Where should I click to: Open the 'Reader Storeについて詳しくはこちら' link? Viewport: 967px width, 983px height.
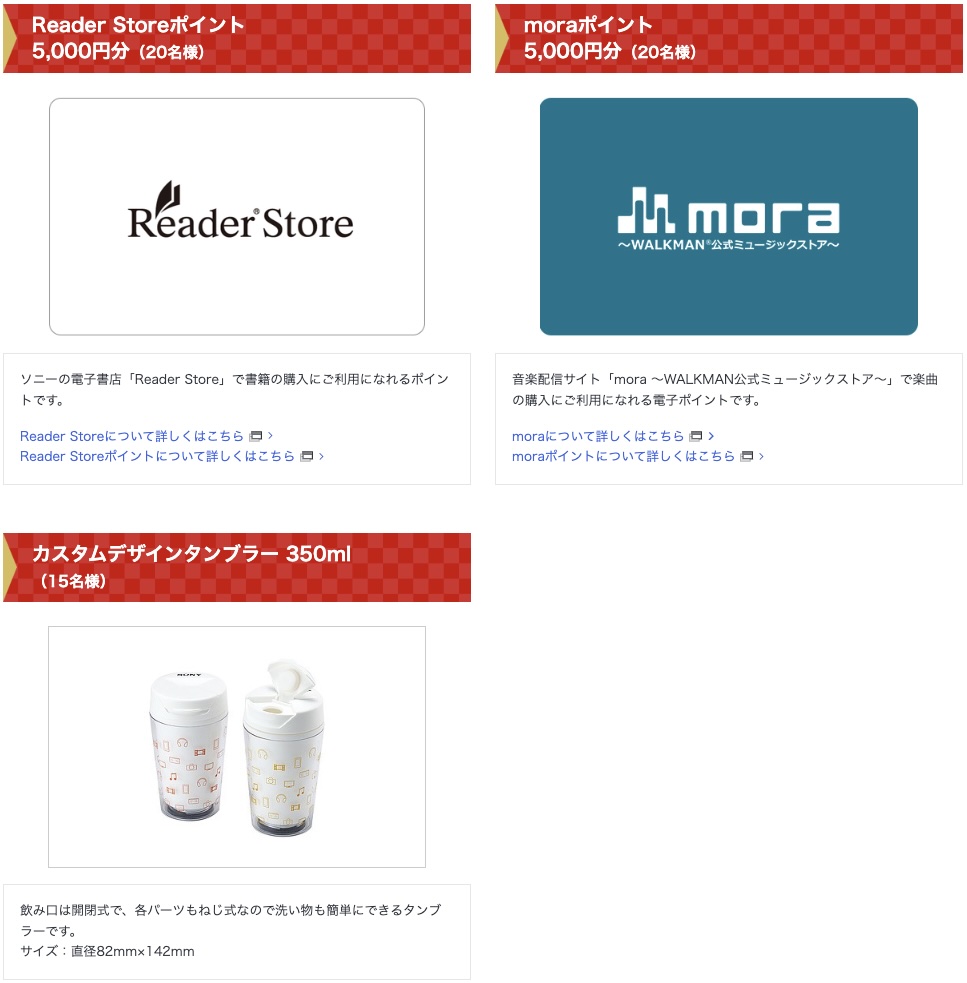pyautogui.click(x=132, y=436)
